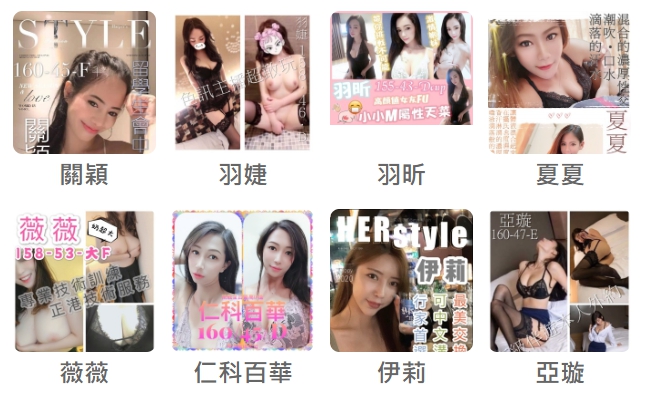Screen dimensions: 645x408
Task: Select the 仁科百華 profile tile
Action: coord(242,281)
